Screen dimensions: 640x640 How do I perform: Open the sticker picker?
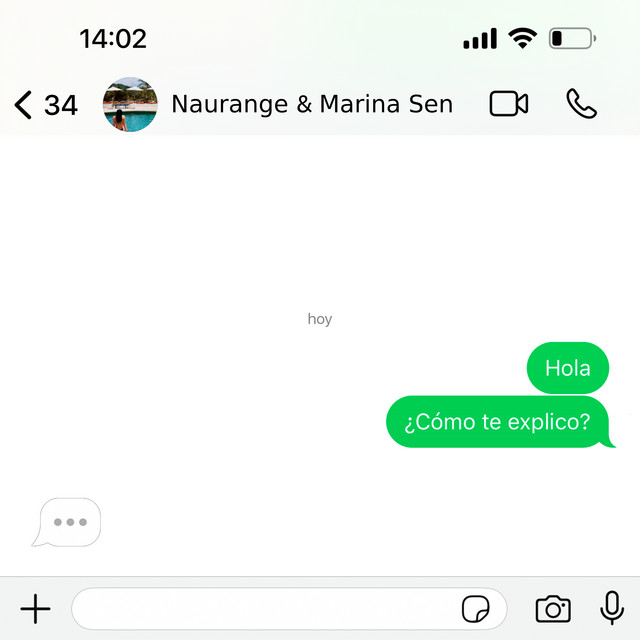pos(475,608)
